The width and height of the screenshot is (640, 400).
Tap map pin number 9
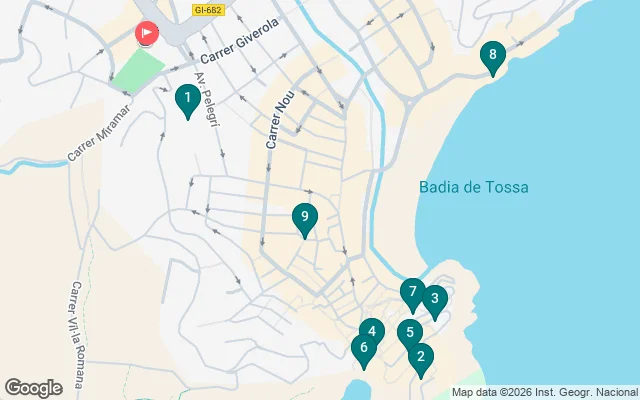[304, 217]
